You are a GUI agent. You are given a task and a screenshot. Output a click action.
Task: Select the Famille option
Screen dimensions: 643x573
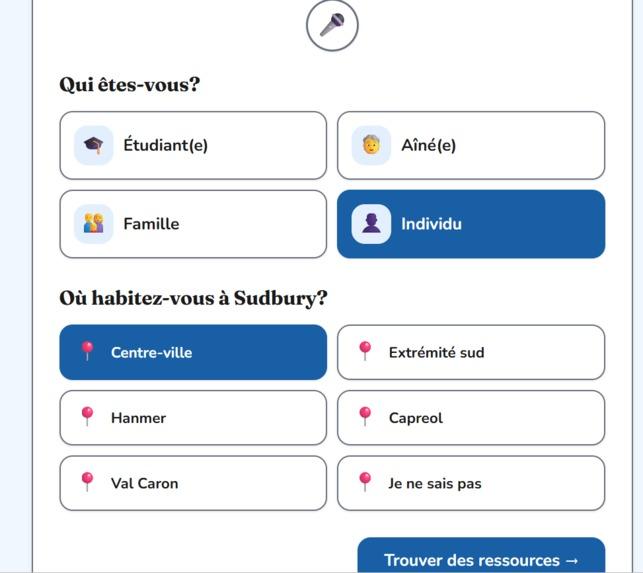coord(193,224)
